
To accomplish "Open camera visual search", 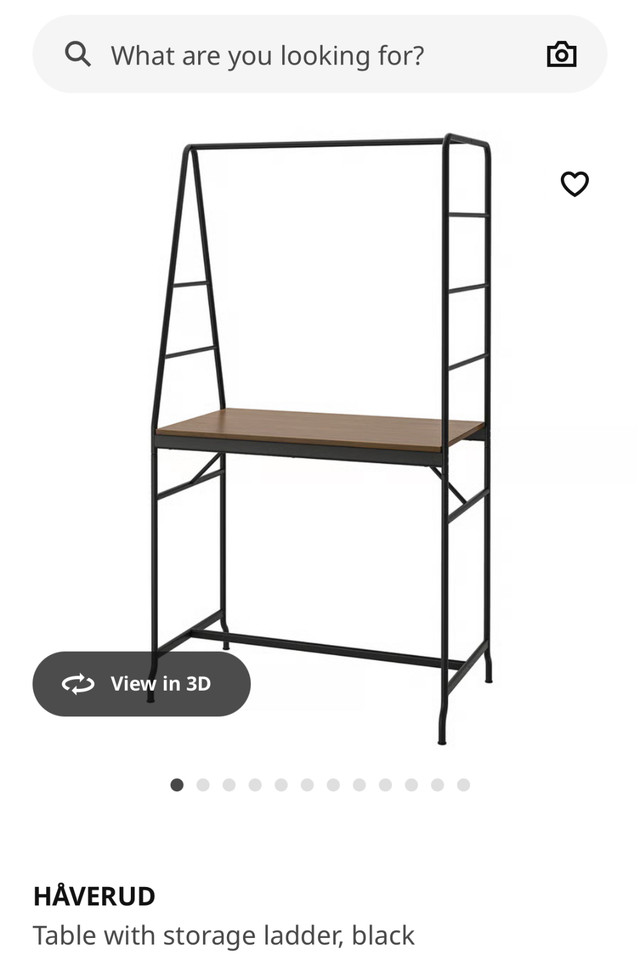I will [562, 55].
